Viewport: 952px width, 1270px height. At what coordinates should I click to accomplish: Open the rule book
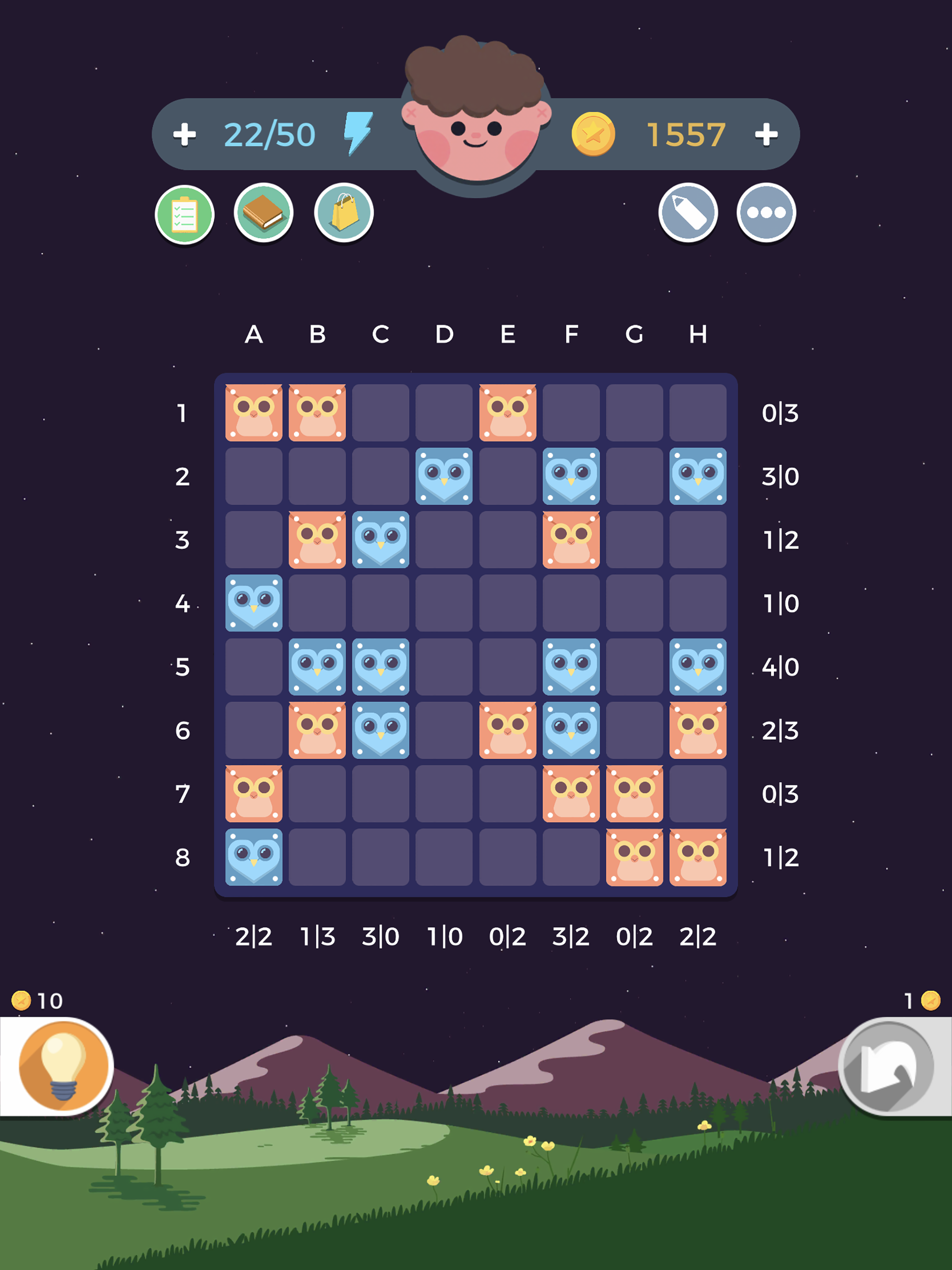(x=264, y=213)
